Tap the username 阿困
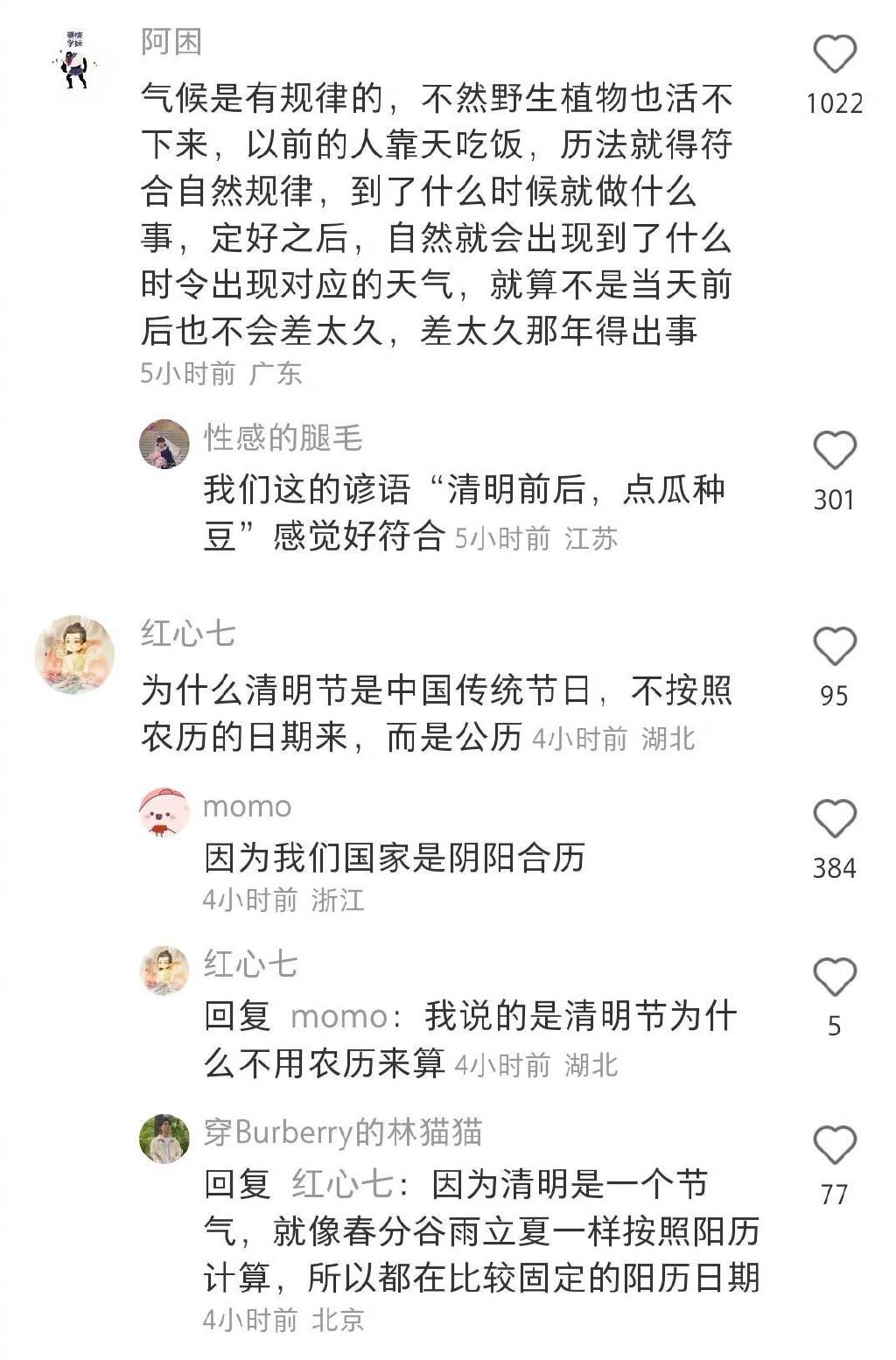Image resolution: width=896 pixels, height=1360 pixels. coord(171,41)
